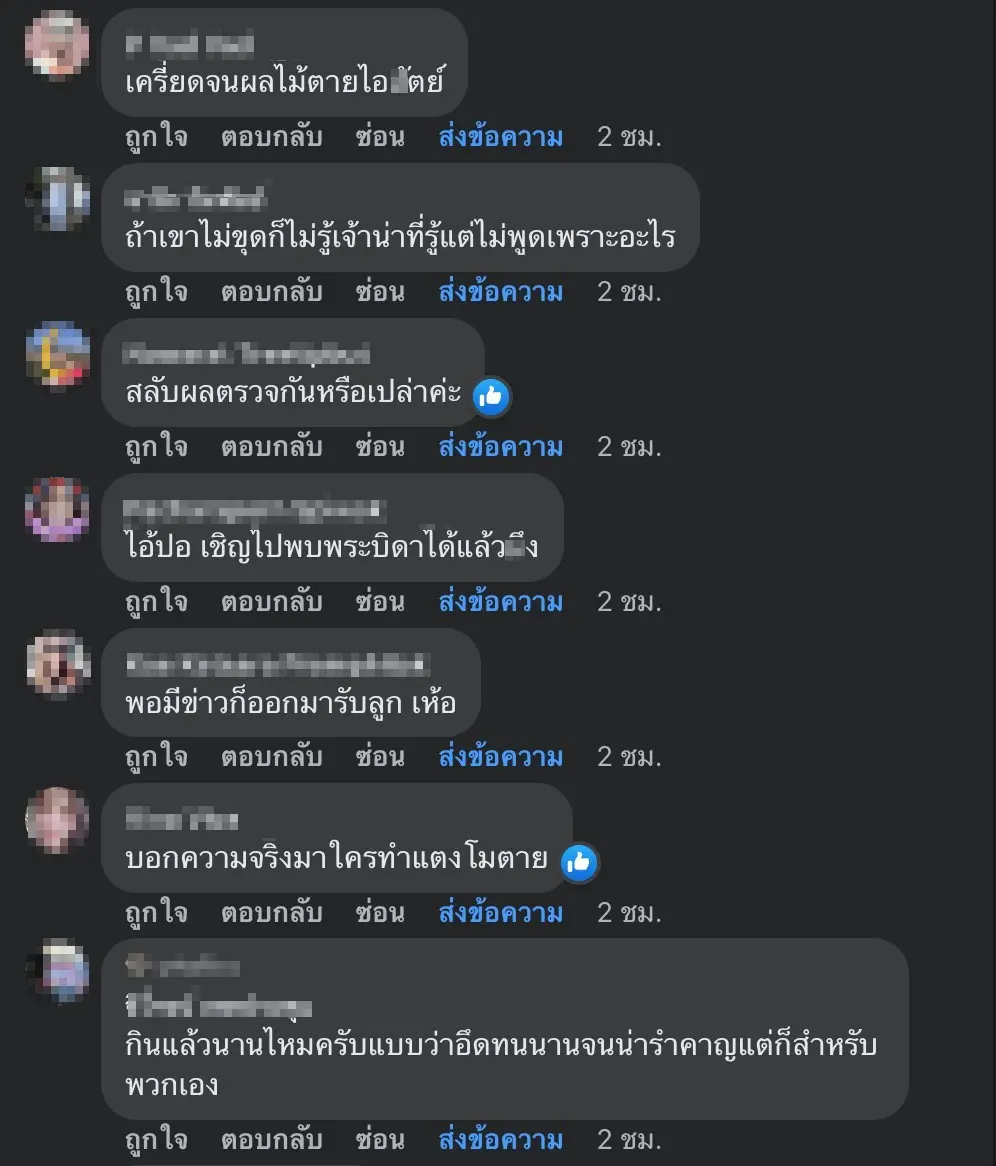Send message to the 'ถ้าเขาไม่ขุดก็ไม่รู้' commenter

pos(500,292)
